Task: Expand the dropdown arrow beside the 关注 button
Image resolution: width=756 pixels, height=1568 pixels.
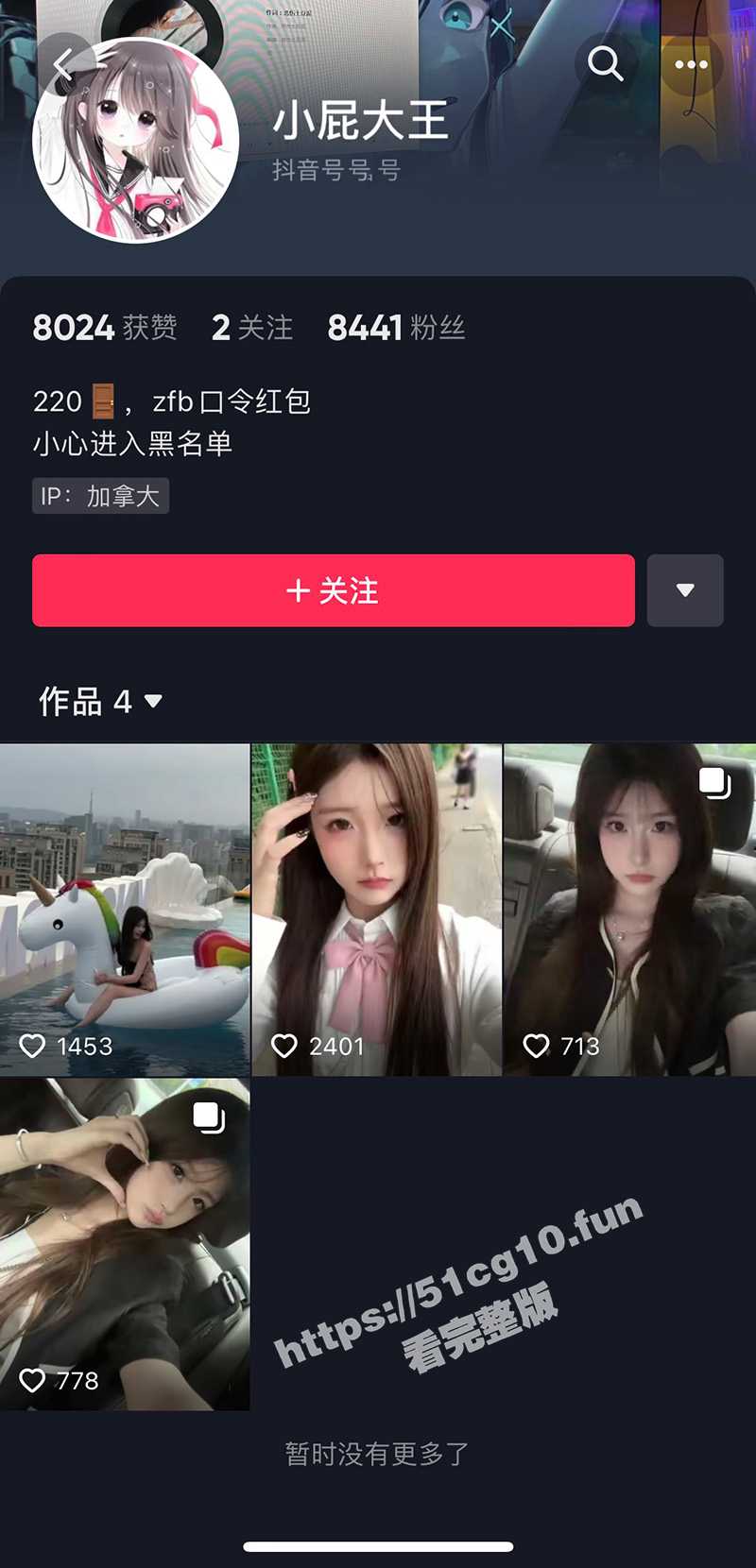Action: tap(685, 590)
